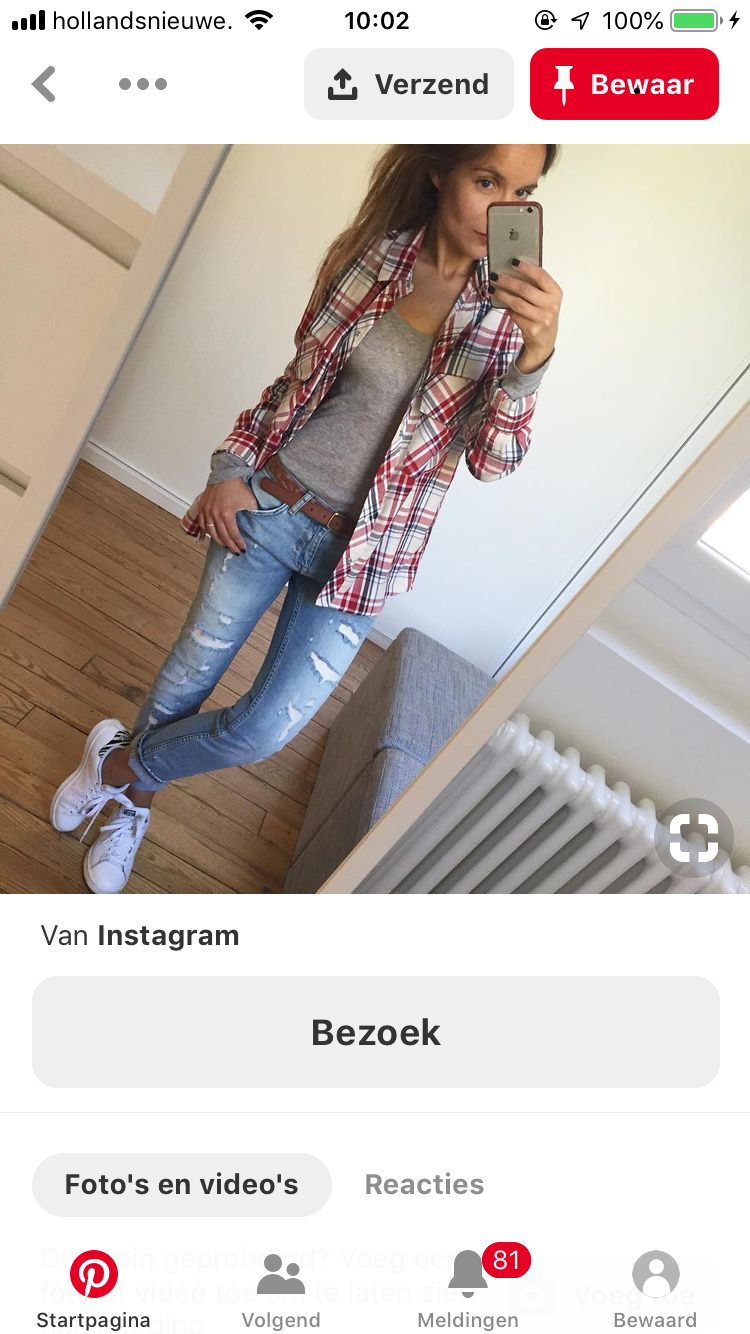Check the Meldingen notifications tab
The height and width of the screenshot is (1334, 750).
click(x=468, y=1289)
